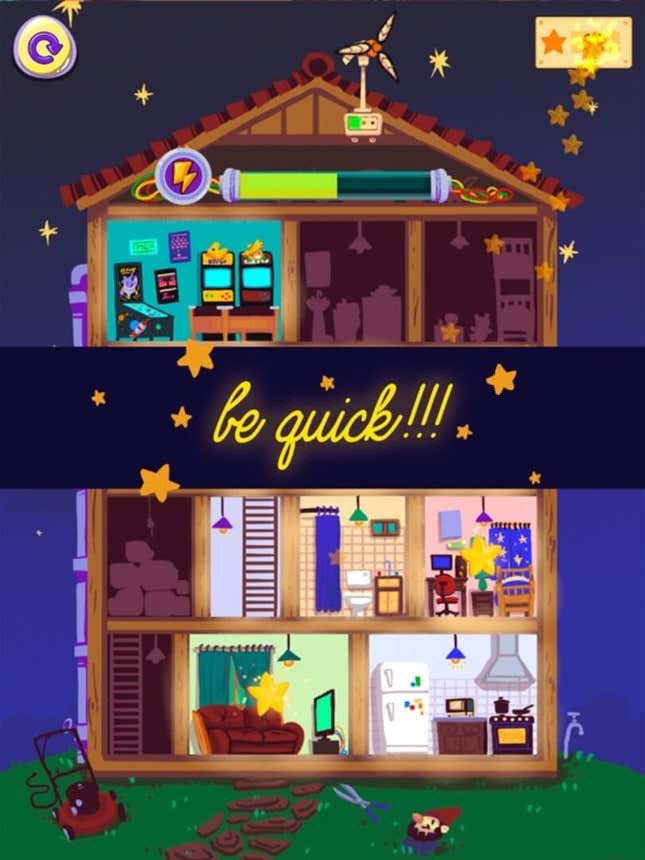Turn off the bedroom lamp
Image resolution: width=645 pixels, height=860 pixels.
click(484, 516)
